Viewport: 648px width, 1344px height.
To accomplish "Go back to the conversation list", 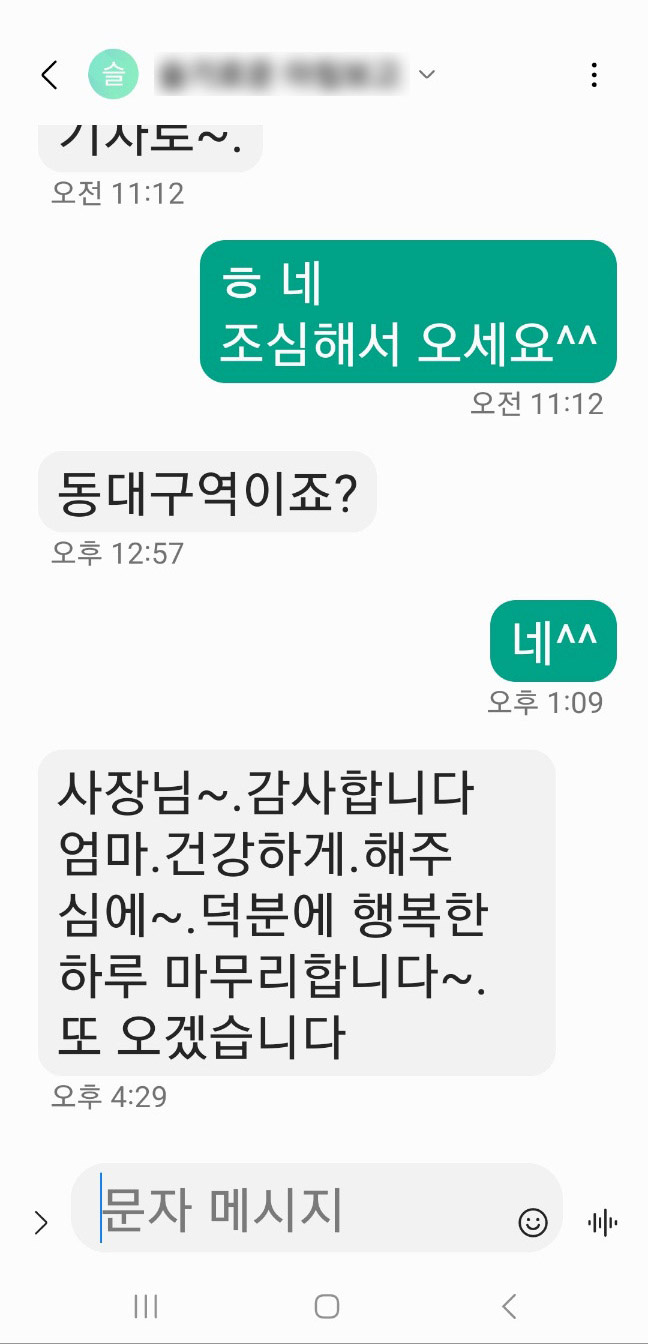I will coord(49,75).
